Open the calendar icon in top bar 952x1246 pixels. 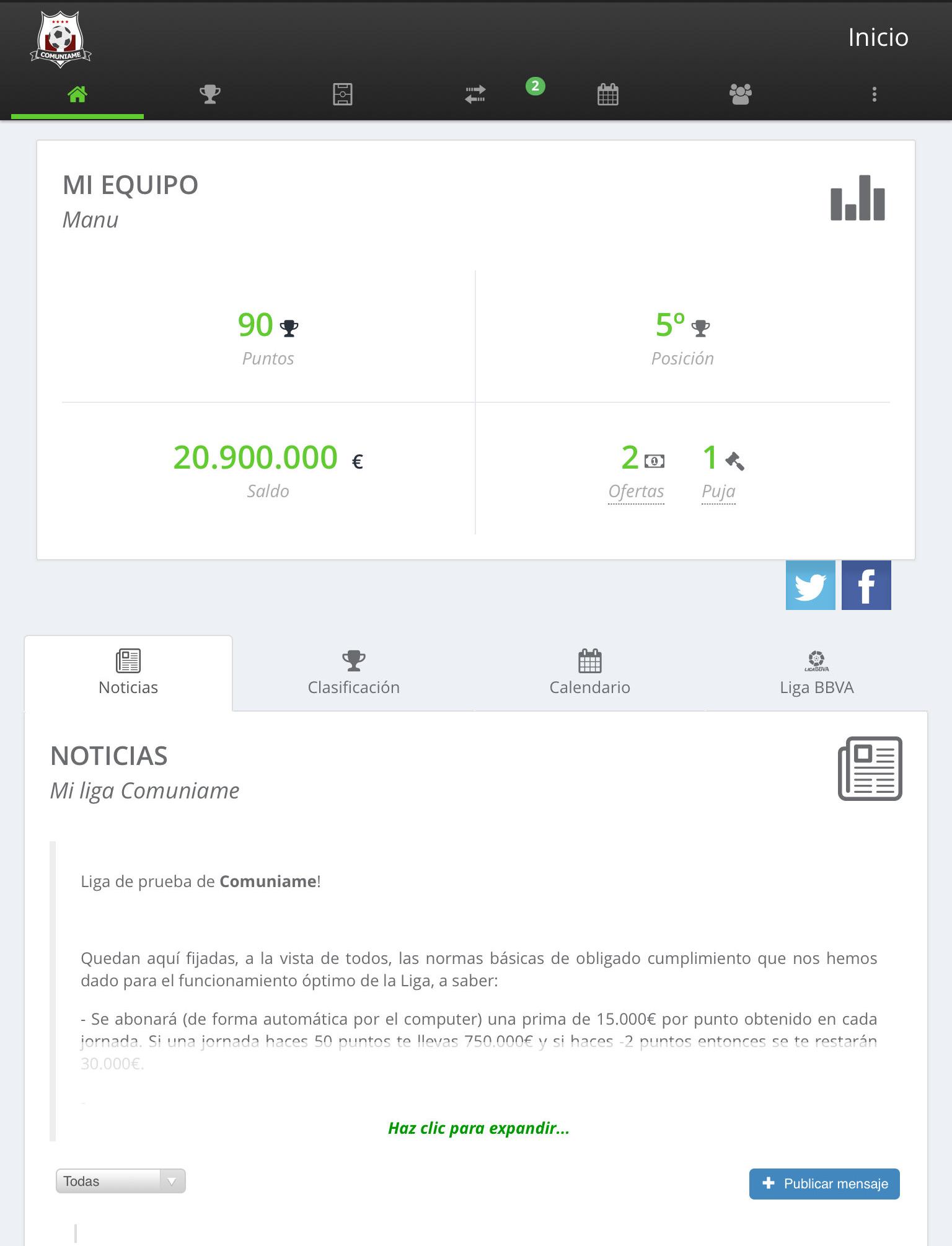coord(608,94)
